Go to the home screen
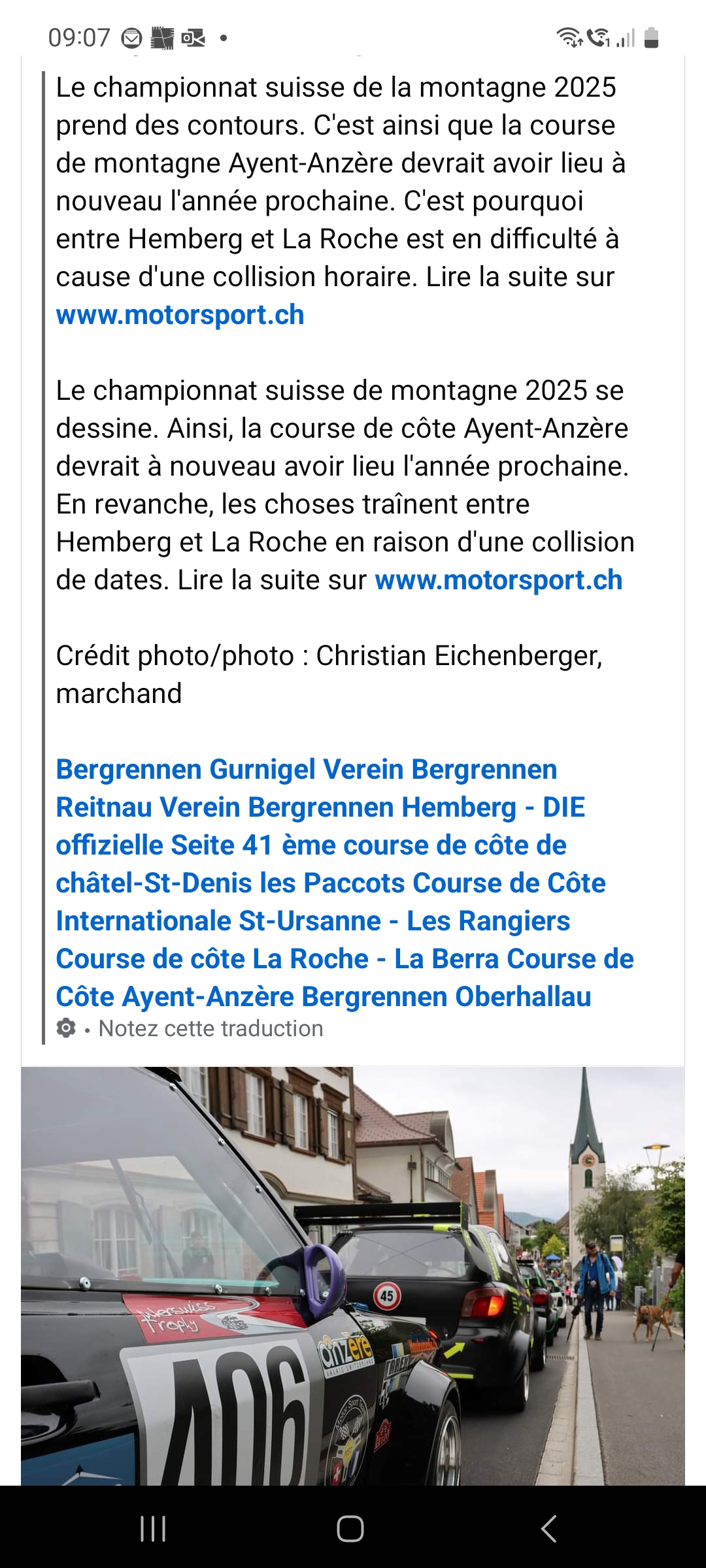The height and width of the screenshot is (1568, 706). coord(350,1529)
